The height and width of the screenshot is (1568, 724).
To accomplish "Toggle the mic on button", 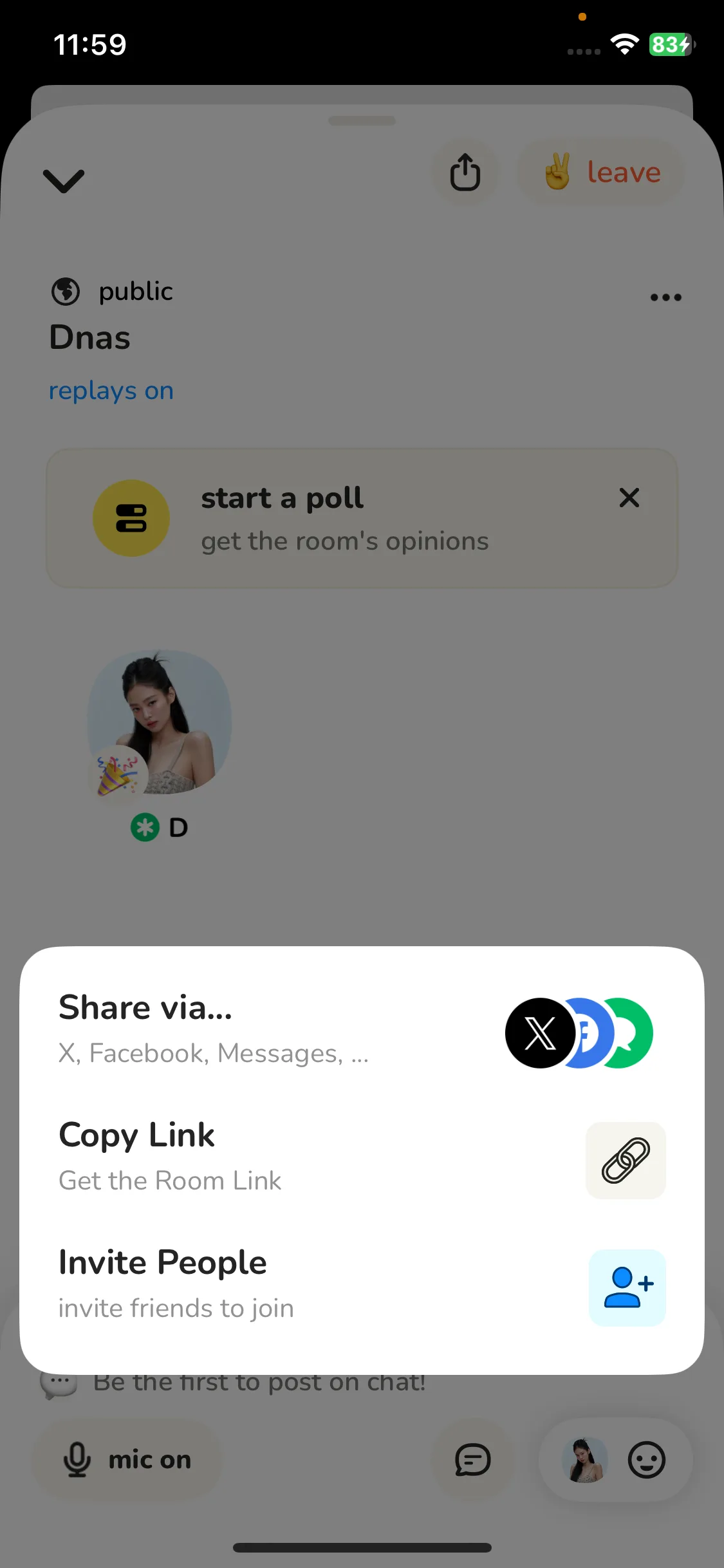I will pos(127,1459).
